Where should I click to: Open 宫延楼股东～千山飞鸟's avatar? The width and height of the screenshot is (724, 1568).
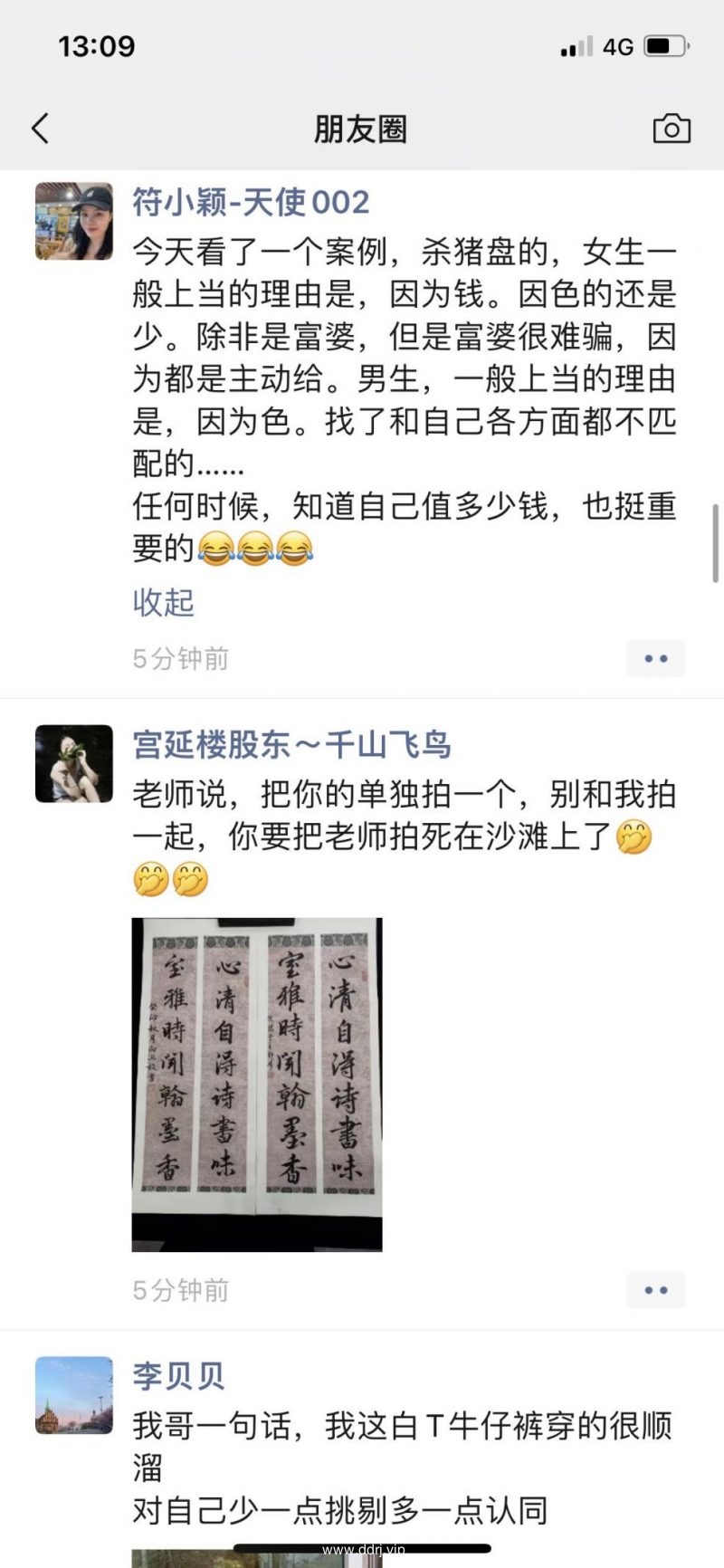[74, 763]
